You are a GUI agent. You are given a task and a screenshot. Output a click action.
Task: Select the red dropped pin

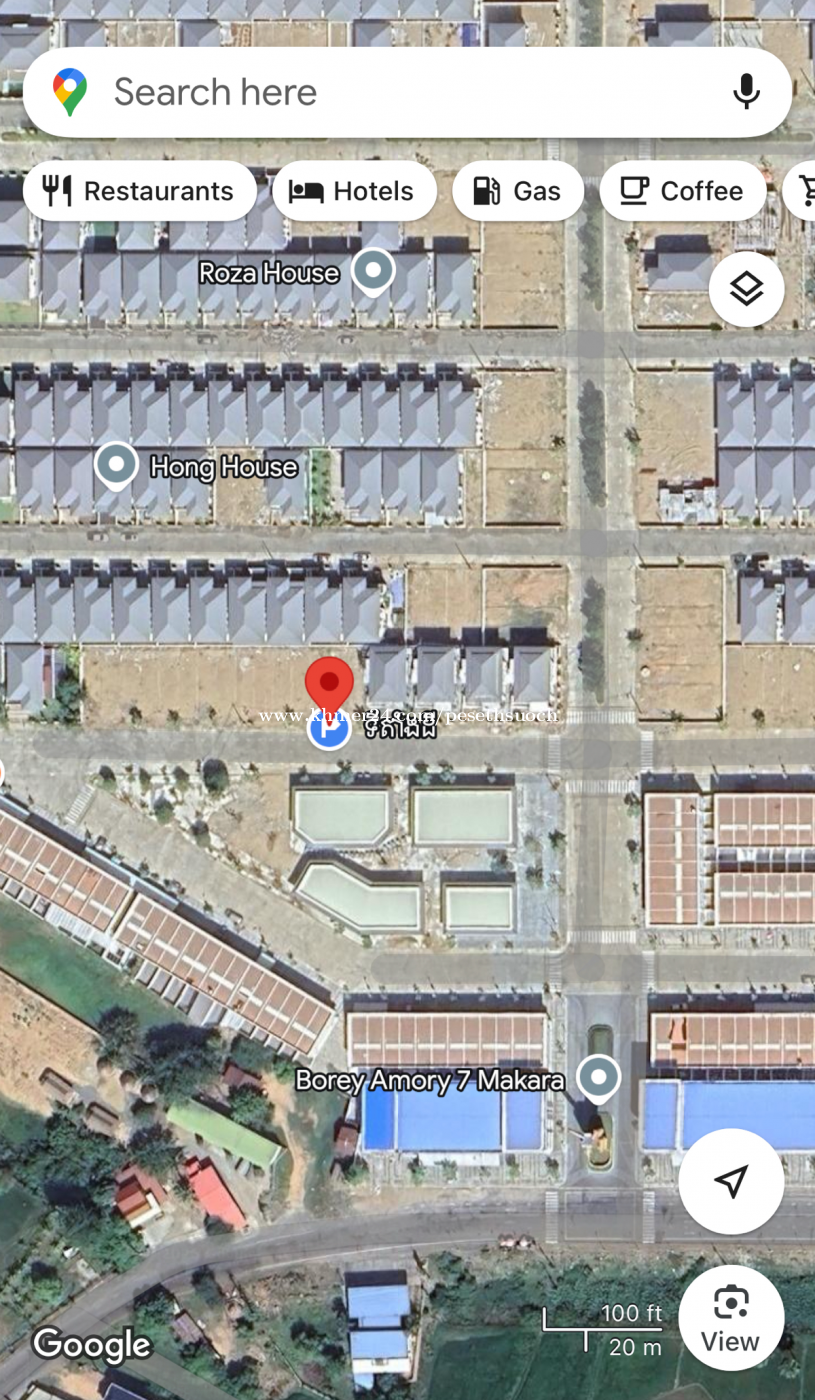(x=329, y=685)
